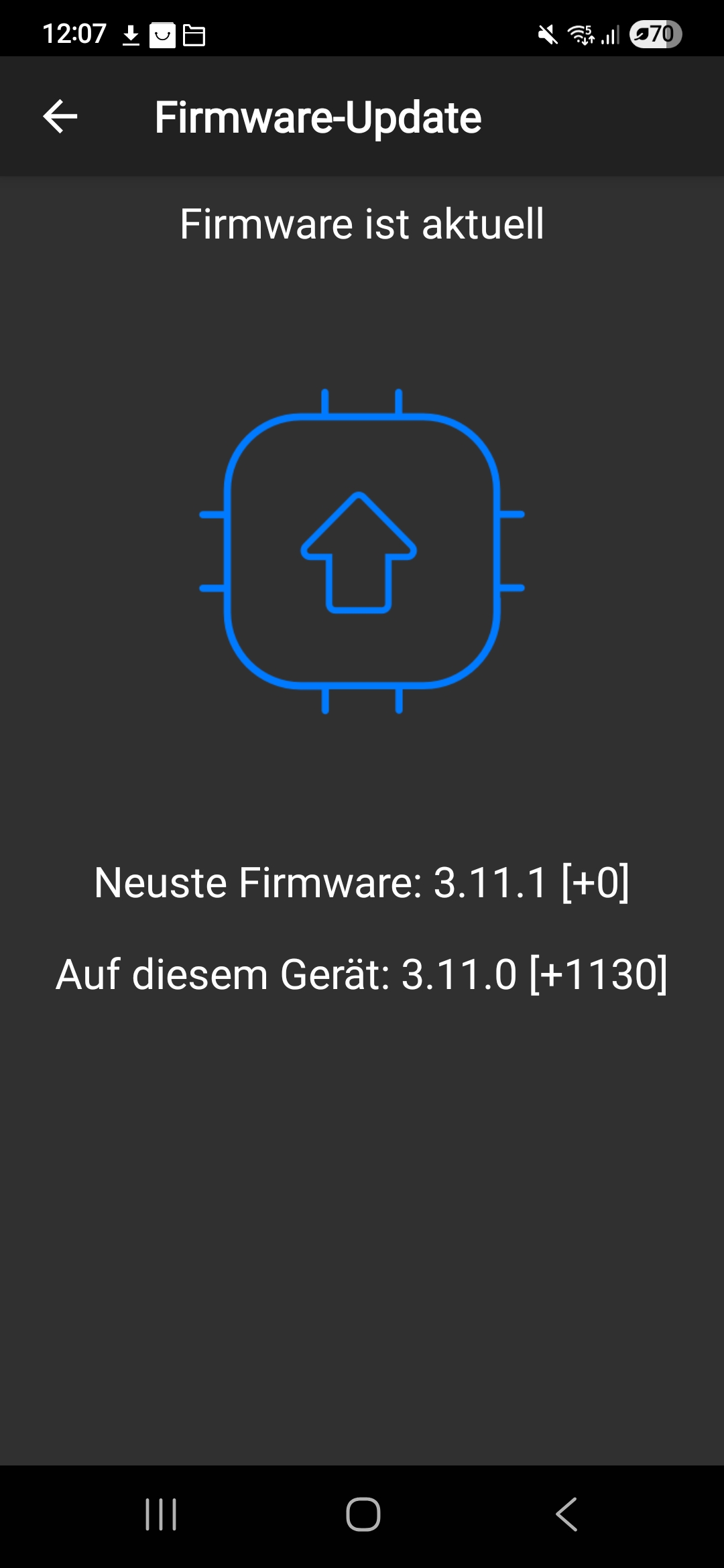Tap the system back button
The width and height of the screenshot is (724, 1568).
[566, 1514]
